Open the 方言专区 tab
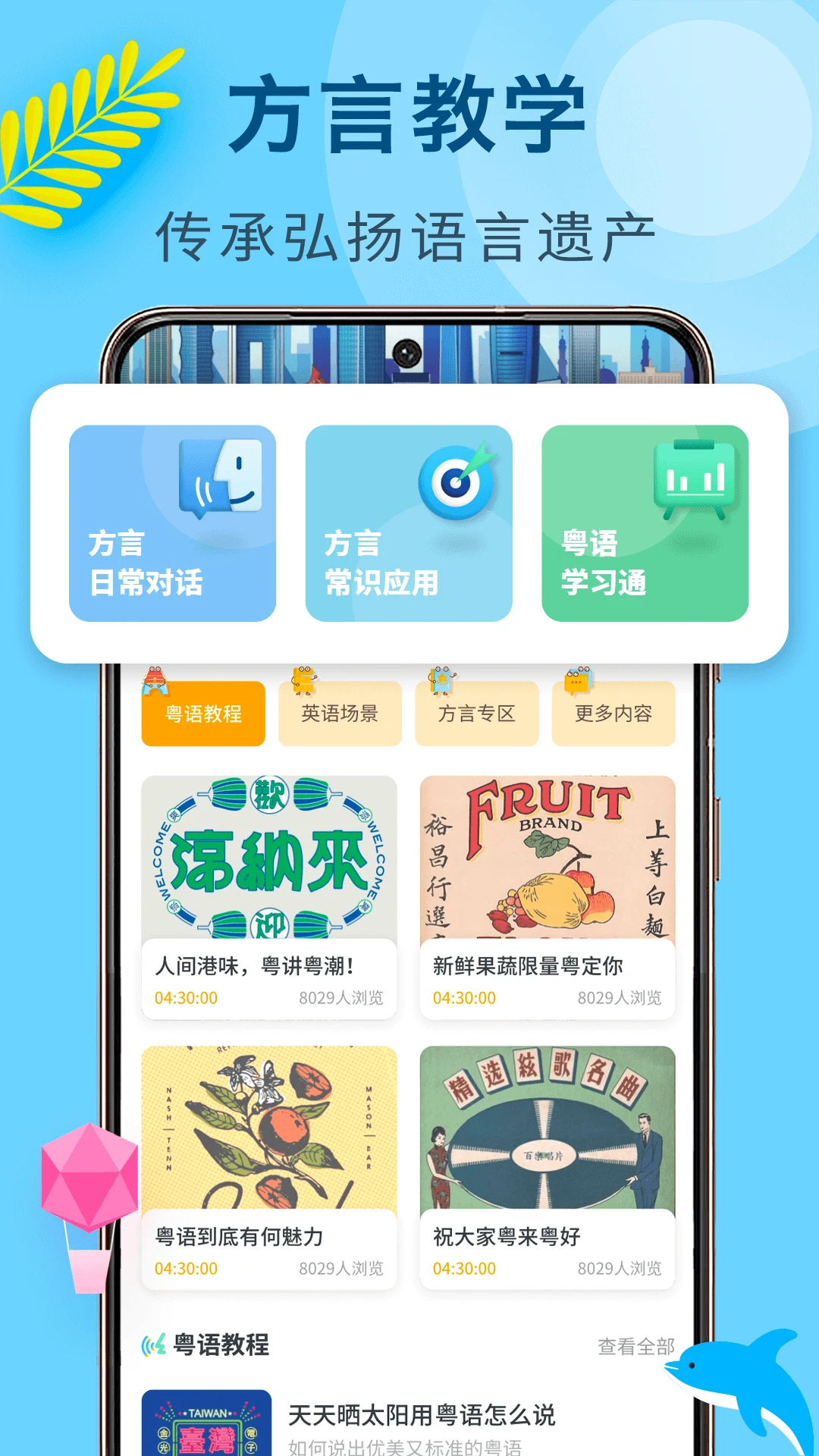The height and width of the screenshot is (1456, 819). pos(476,713)
